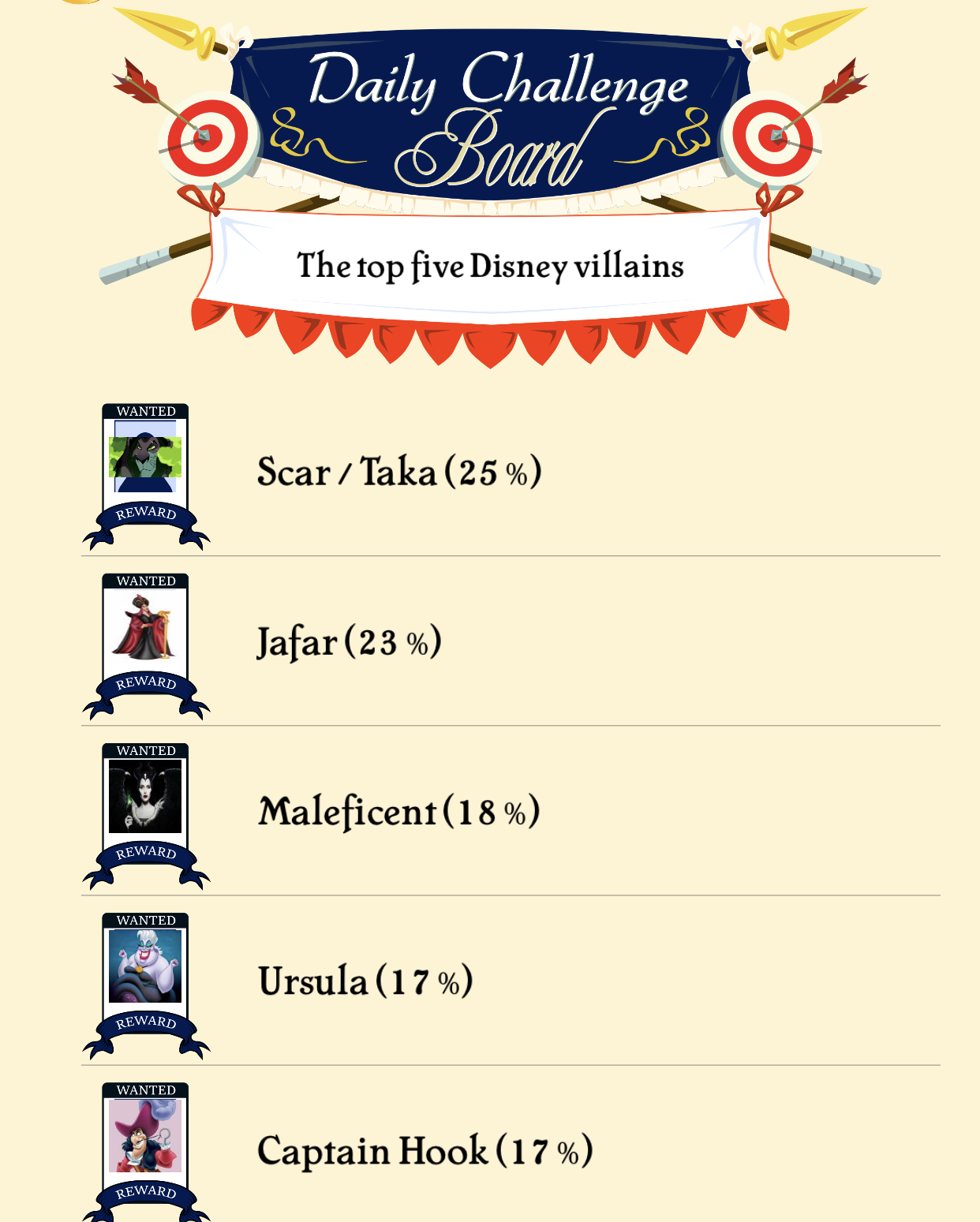980x1222 pixels.
Task: Open the Captain Hook entry
Action: pos(425,1151)
